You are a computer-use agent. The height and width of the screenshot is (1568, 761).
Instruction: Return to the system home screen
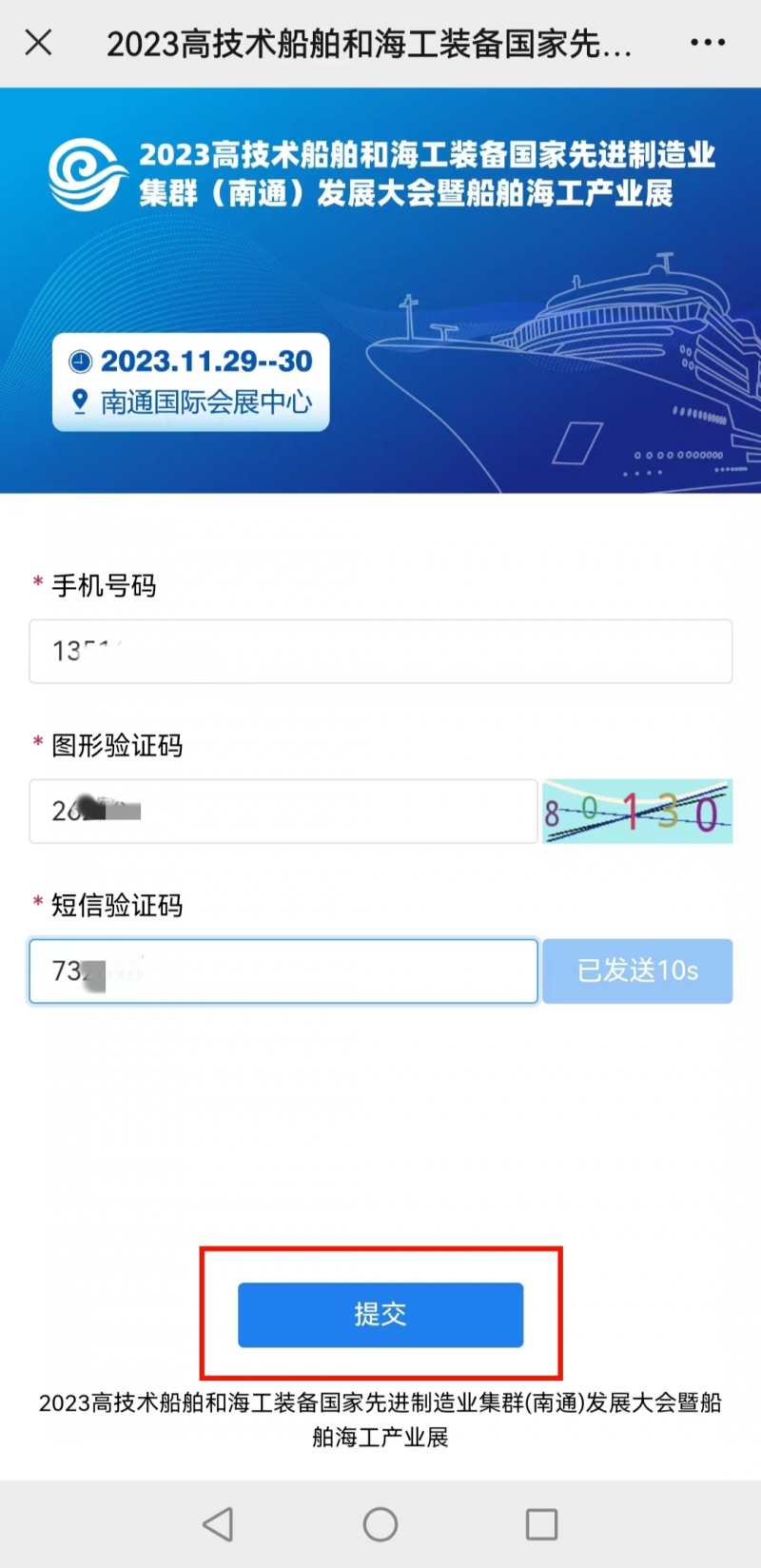point(380,1524)
